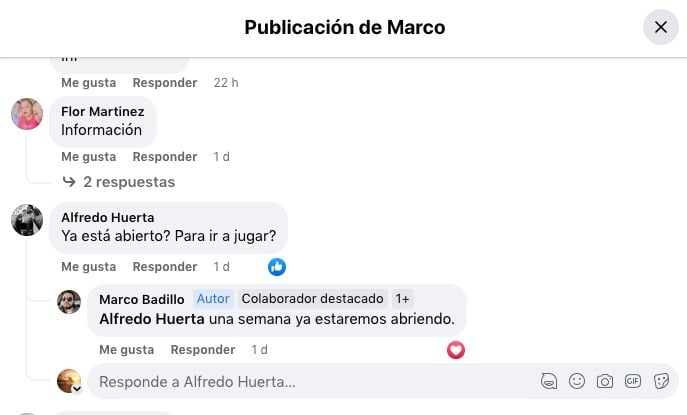The height and width of the screenshot is (415, 687).
Task: Open the sticker picker in reply box
Action: tap(661, 381)
